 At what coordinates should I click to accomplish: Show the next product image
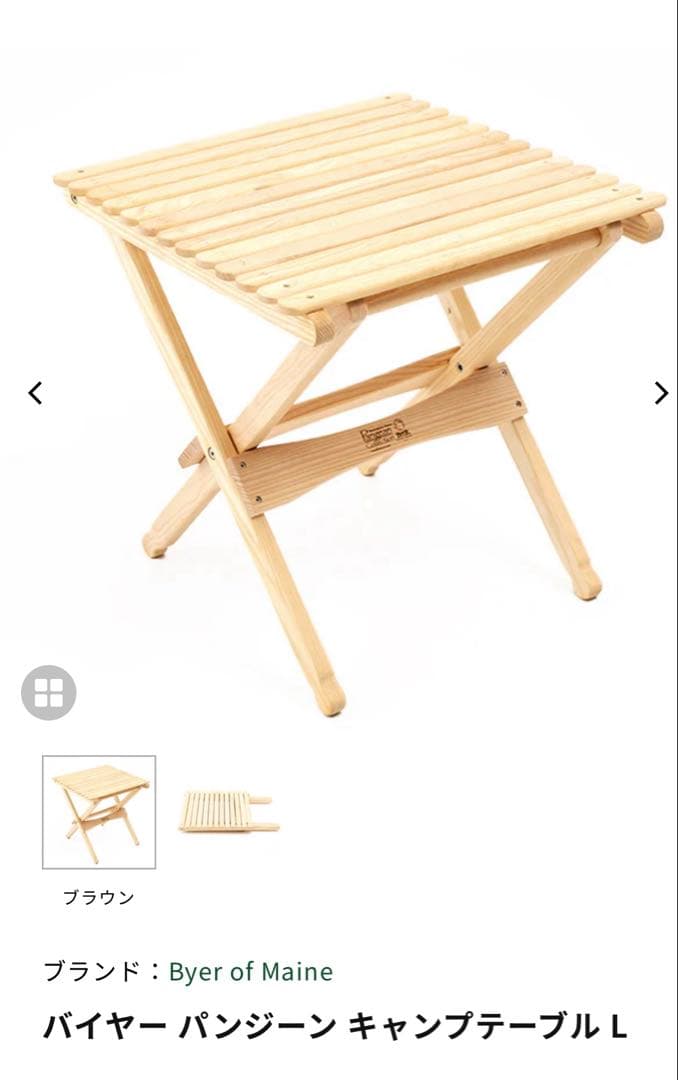(x=660, y=393)
